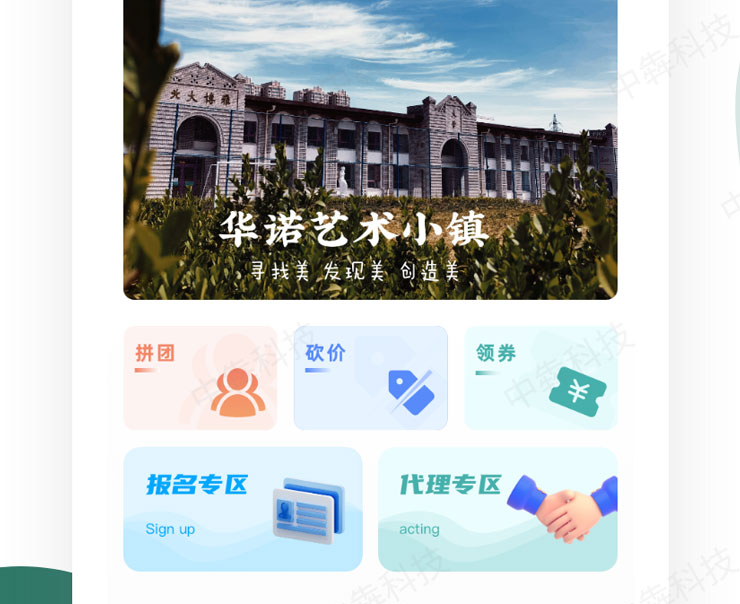Open the 华诺艺术小镇 banner
This screenshot has width=740, height=604.
pyautogui.click(x=370, y=150)
